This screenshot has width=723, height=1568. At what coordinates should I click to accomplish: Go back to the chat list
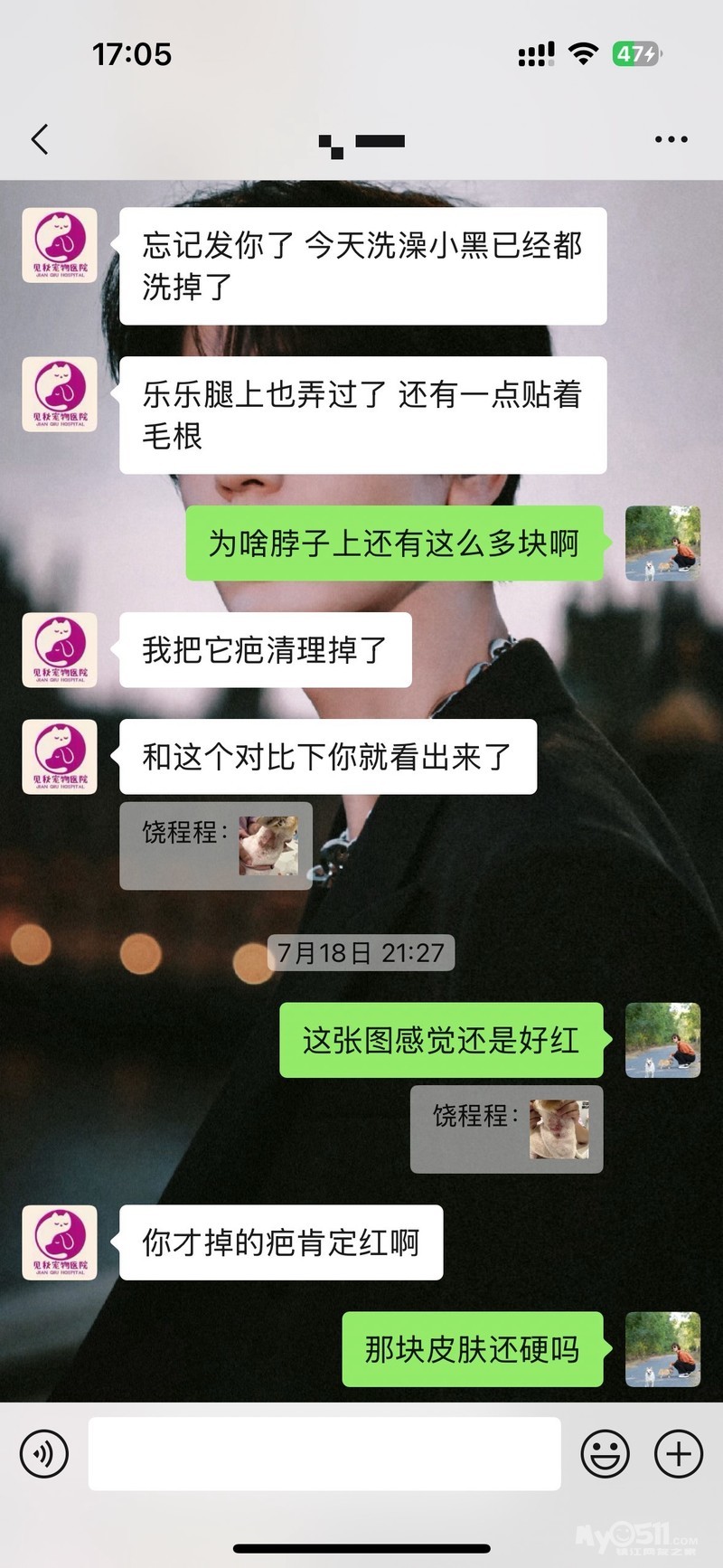tap(40, 140)
